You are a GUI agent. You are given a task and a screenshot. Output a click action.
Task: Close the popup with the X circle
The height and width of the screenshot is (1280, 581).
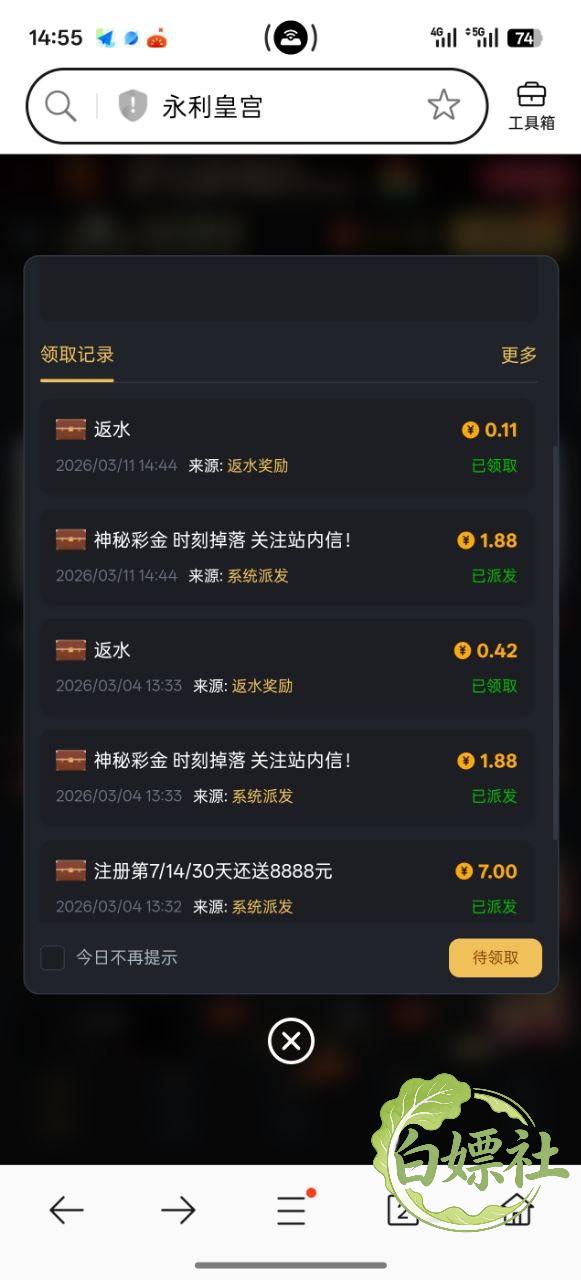(291, 1041)
